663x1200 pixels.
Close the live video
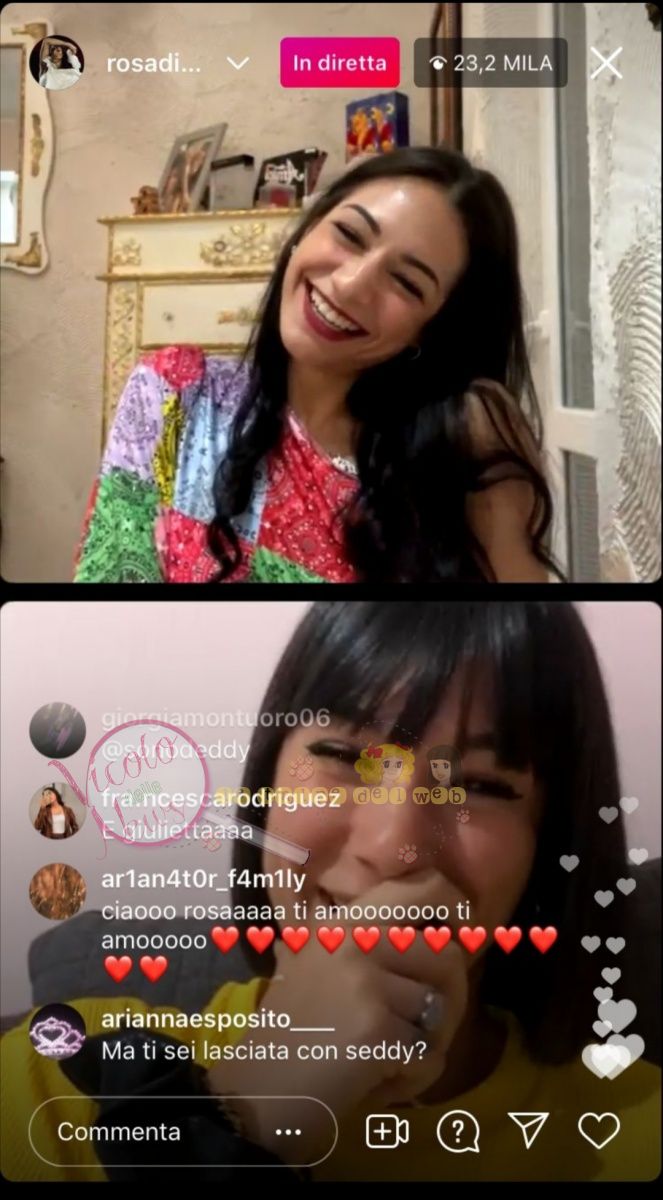click(606, 63)
